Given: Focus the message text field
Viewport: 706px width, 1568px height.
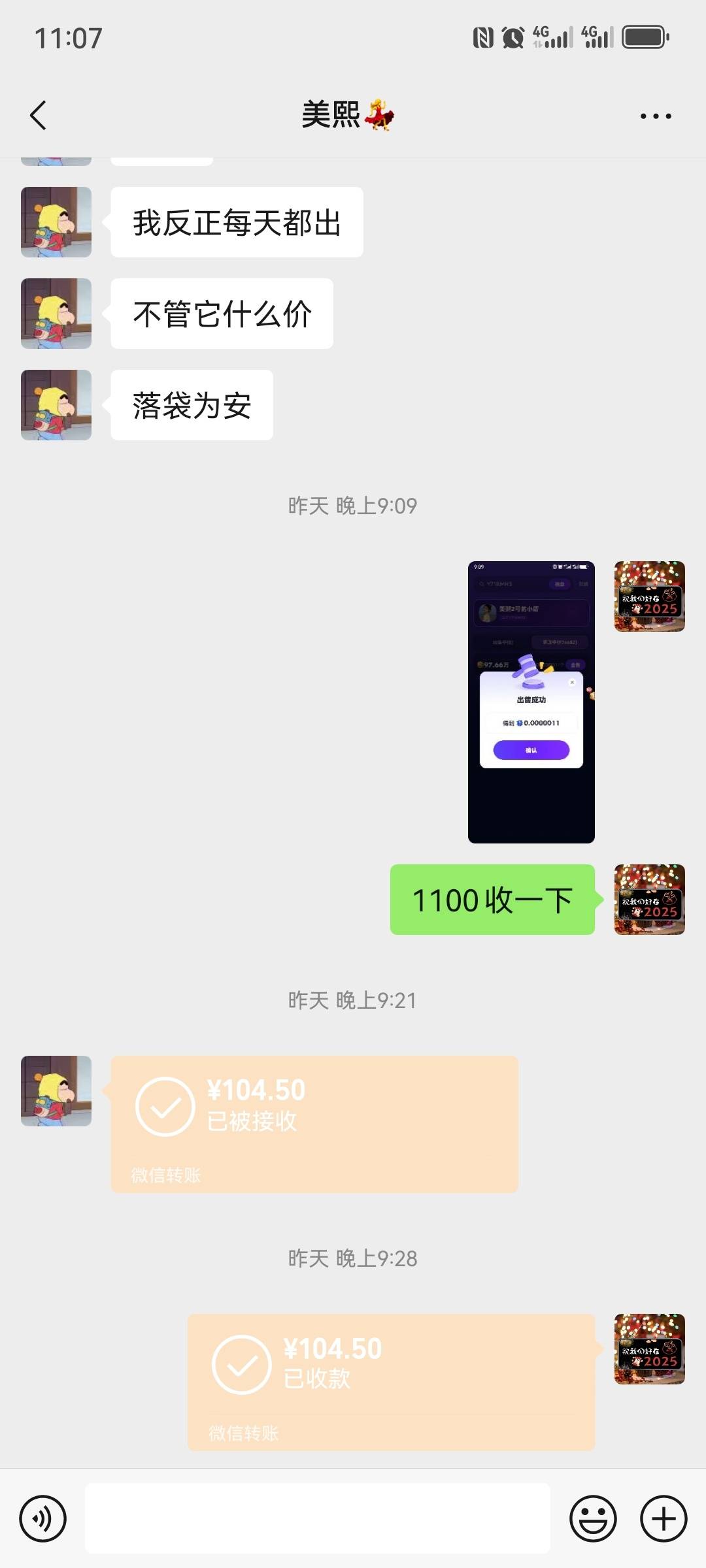Looking at the screenshot, I should (x=317, y=1518).
